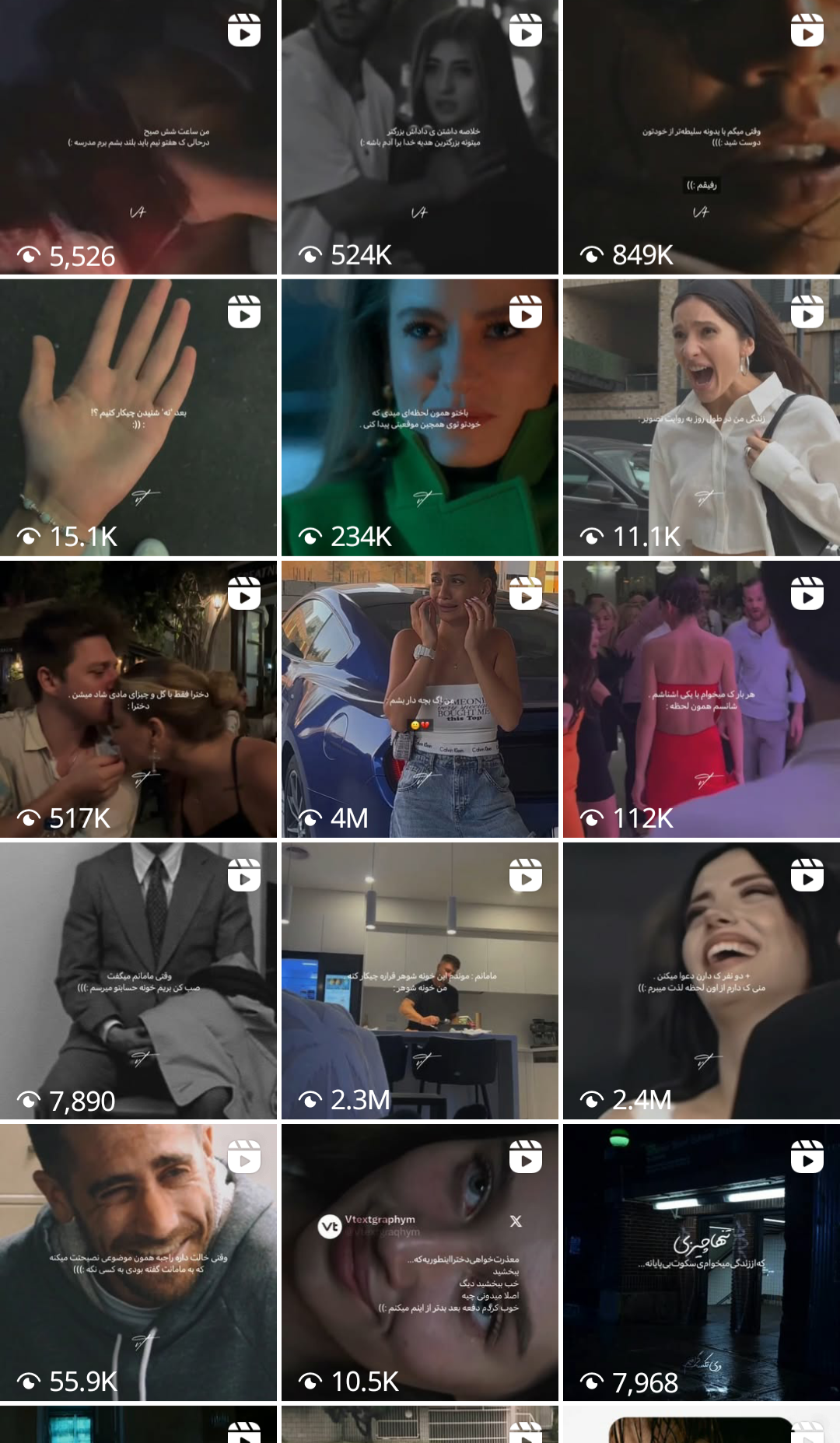
Task: Open the reel with 524K views
Action: (x=420, y=137)
